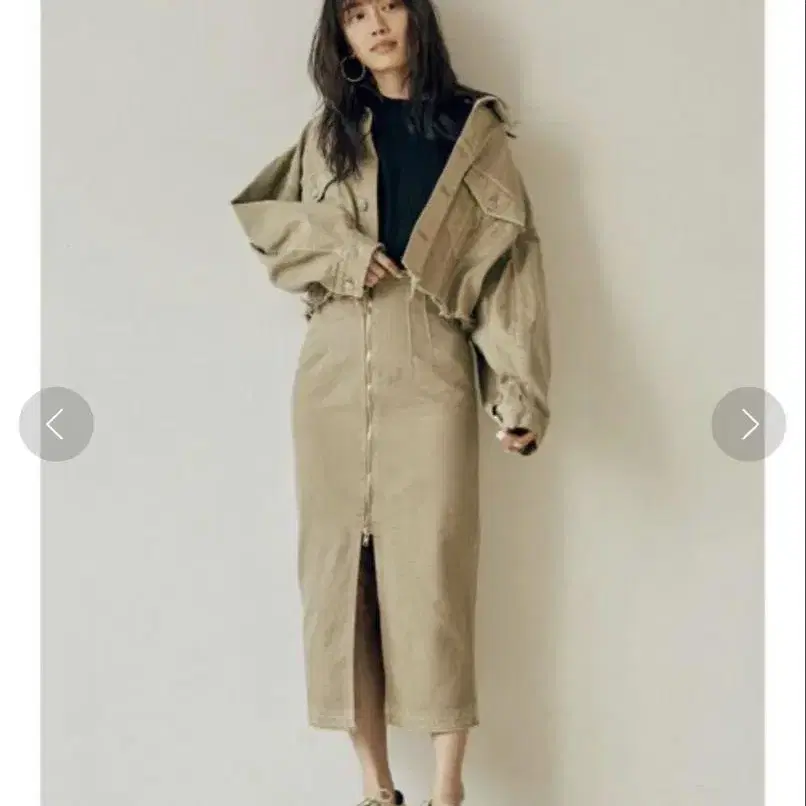
Task: Go to the previous product image
Action: (56, 424)
